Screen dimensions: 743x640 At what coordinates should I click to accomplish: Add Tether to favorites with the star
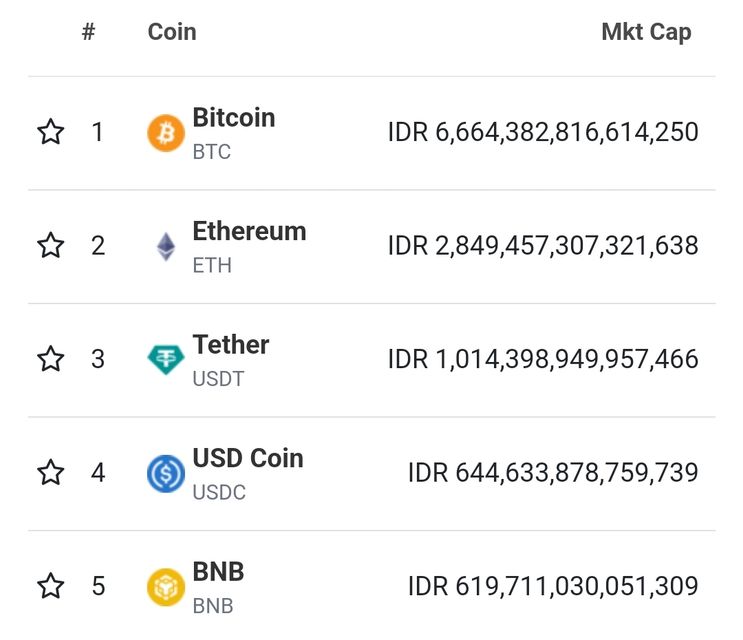click(x=51, y=359)
